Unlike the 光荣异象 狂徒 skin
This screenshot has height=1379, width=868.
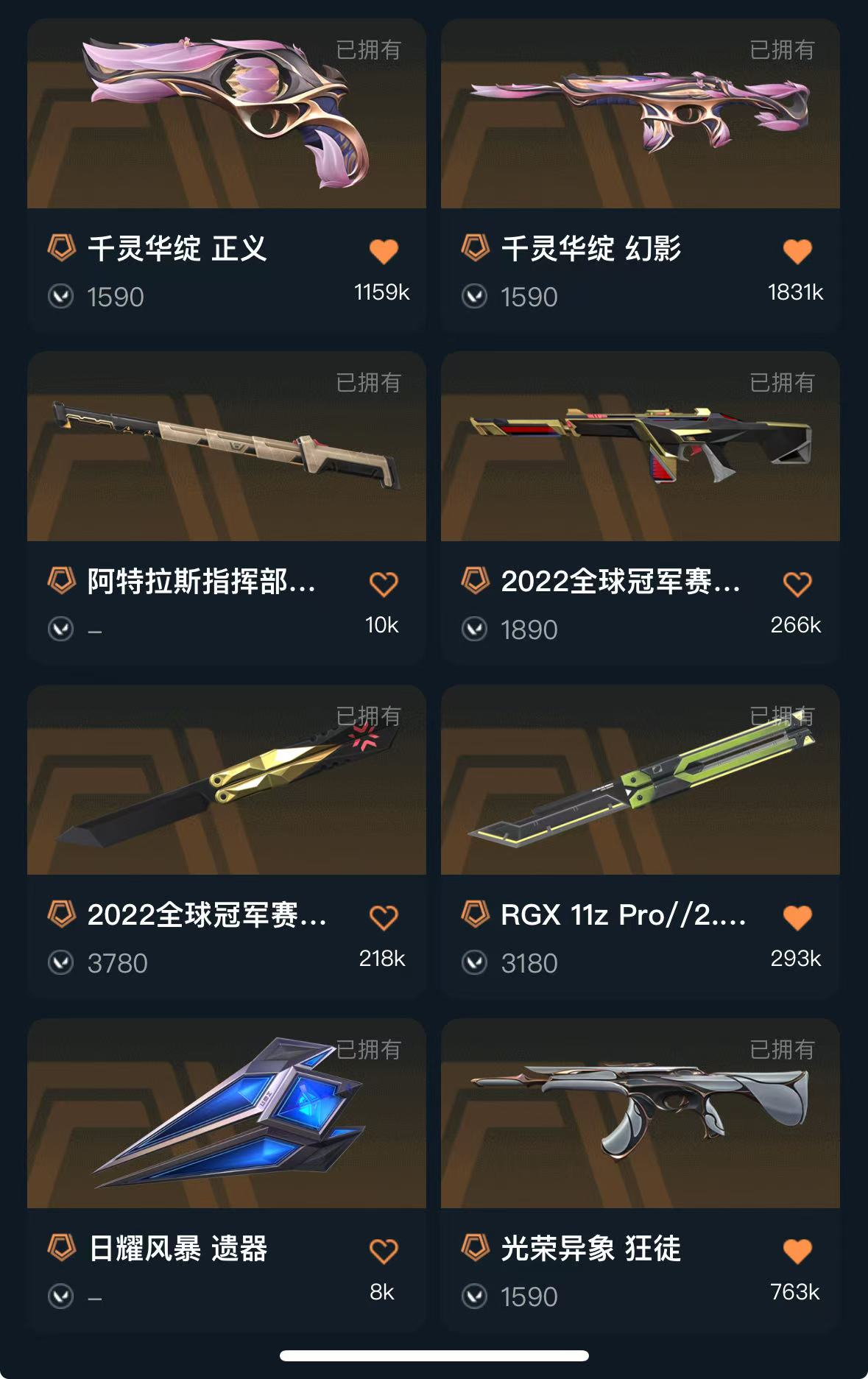tap(797, 1251)
